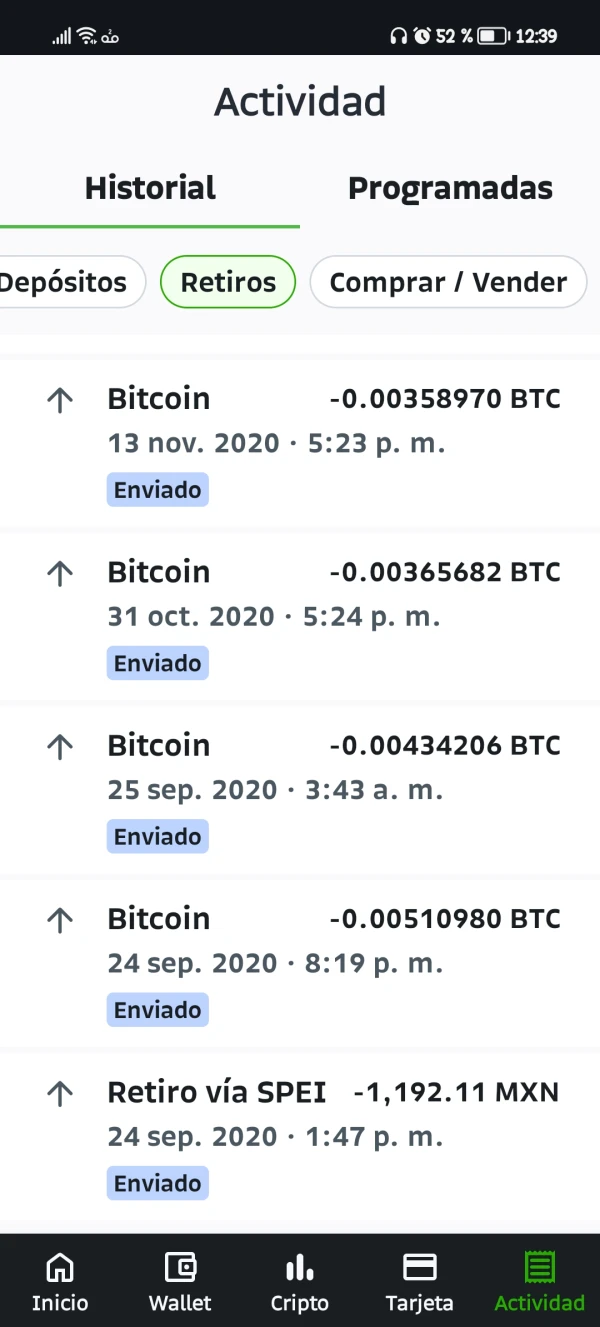
Task: Open the Bitcoin withdrawal from 31 oct. 2020
Action: point(300,616)
